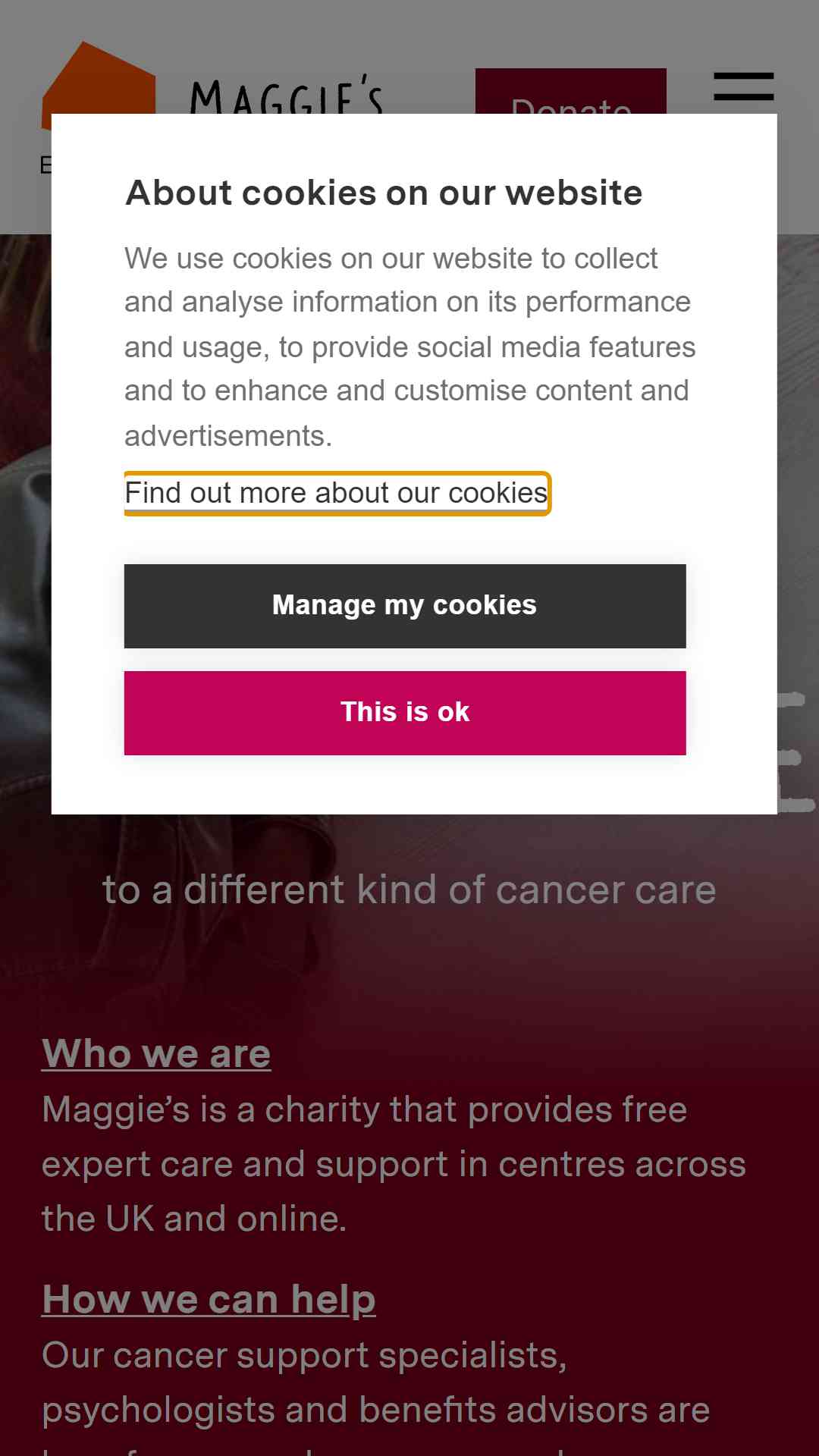The height and width of the screenshot is (1456, 819).
Task: Open the How we can help link
Action: 209,1299
